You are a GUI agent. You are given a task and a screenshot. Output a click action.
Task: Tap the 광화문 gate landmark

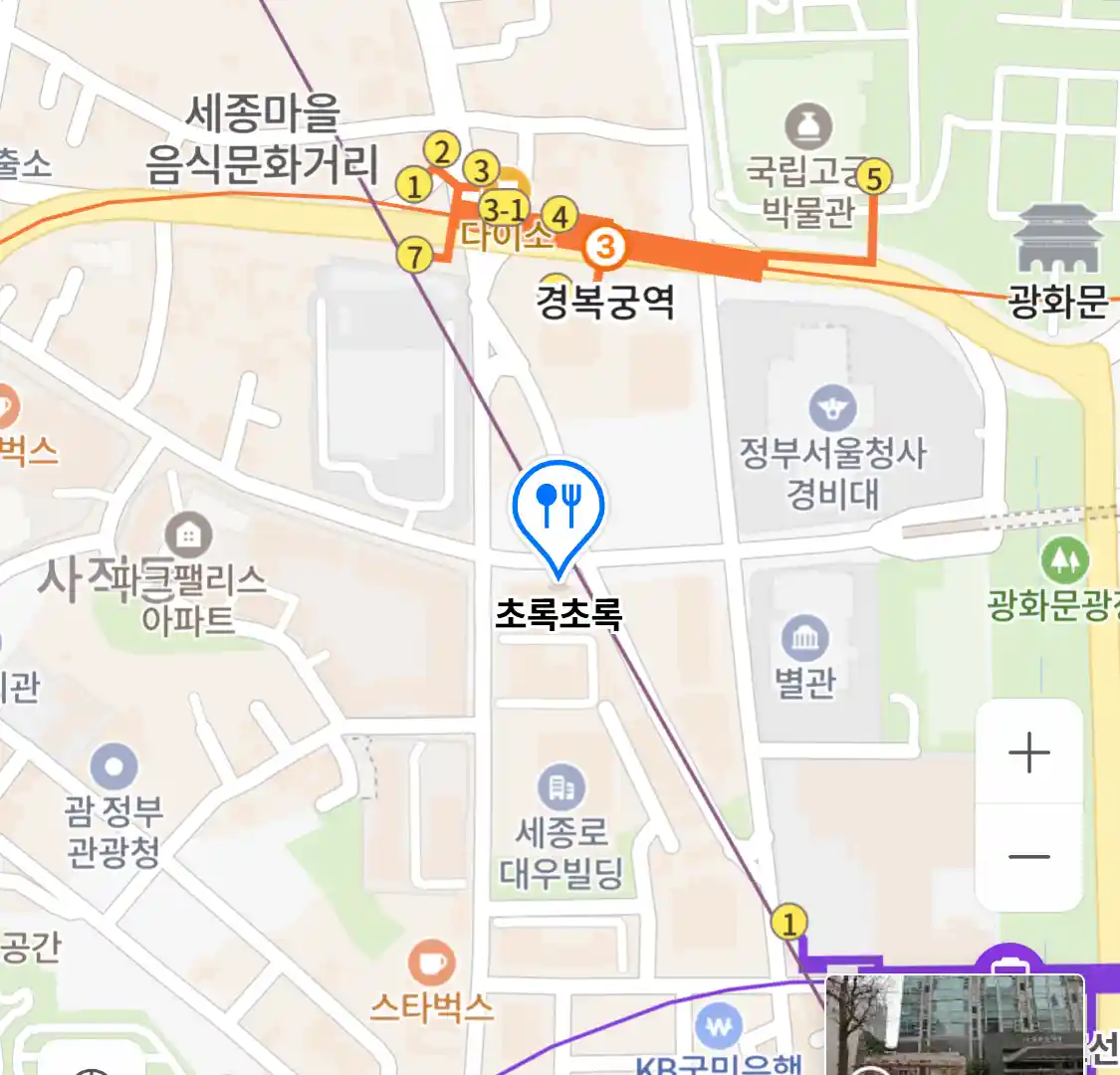pos(1058,239)
